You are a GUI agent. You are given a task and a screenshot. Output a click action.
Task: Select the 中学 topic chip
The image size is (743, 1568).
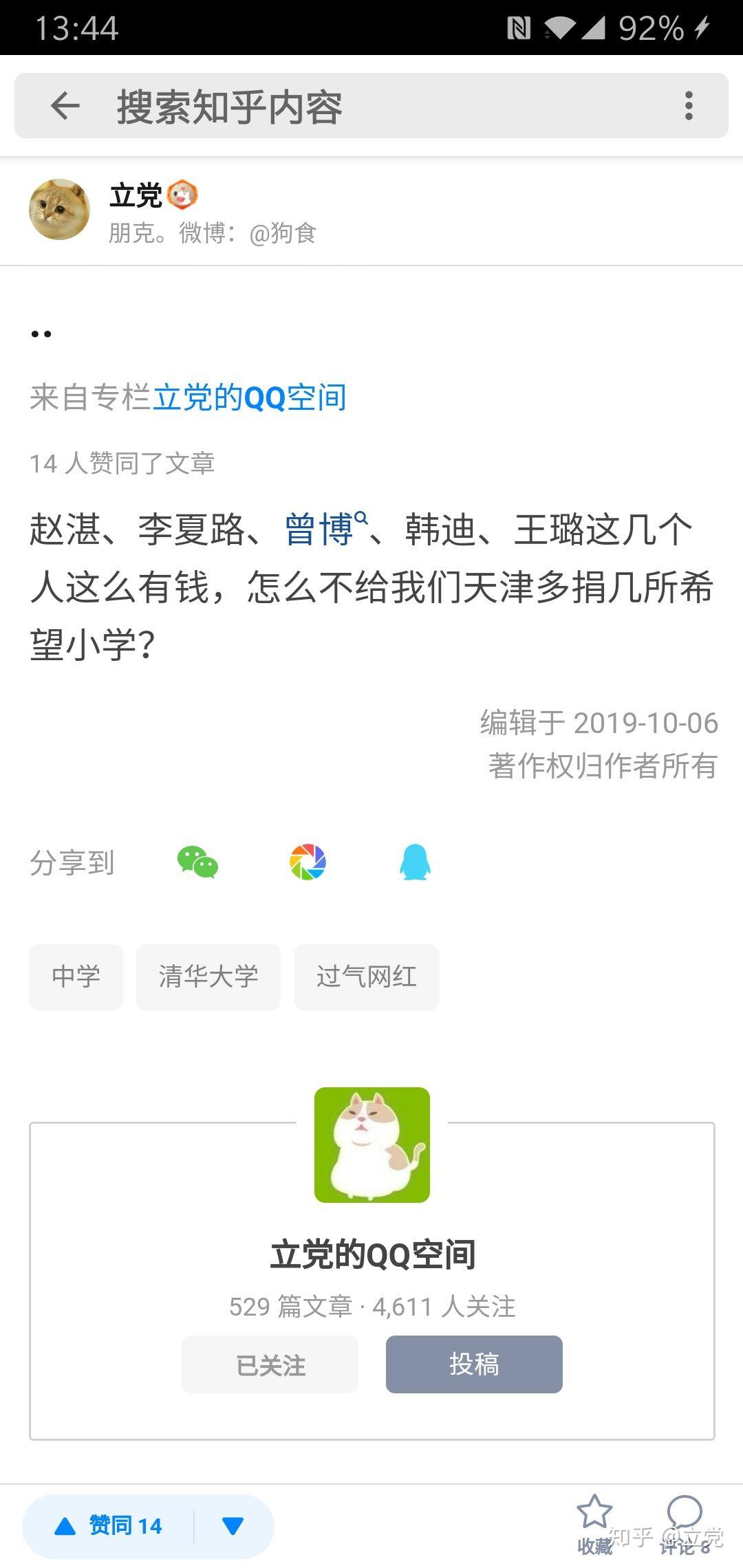point(76,977)
